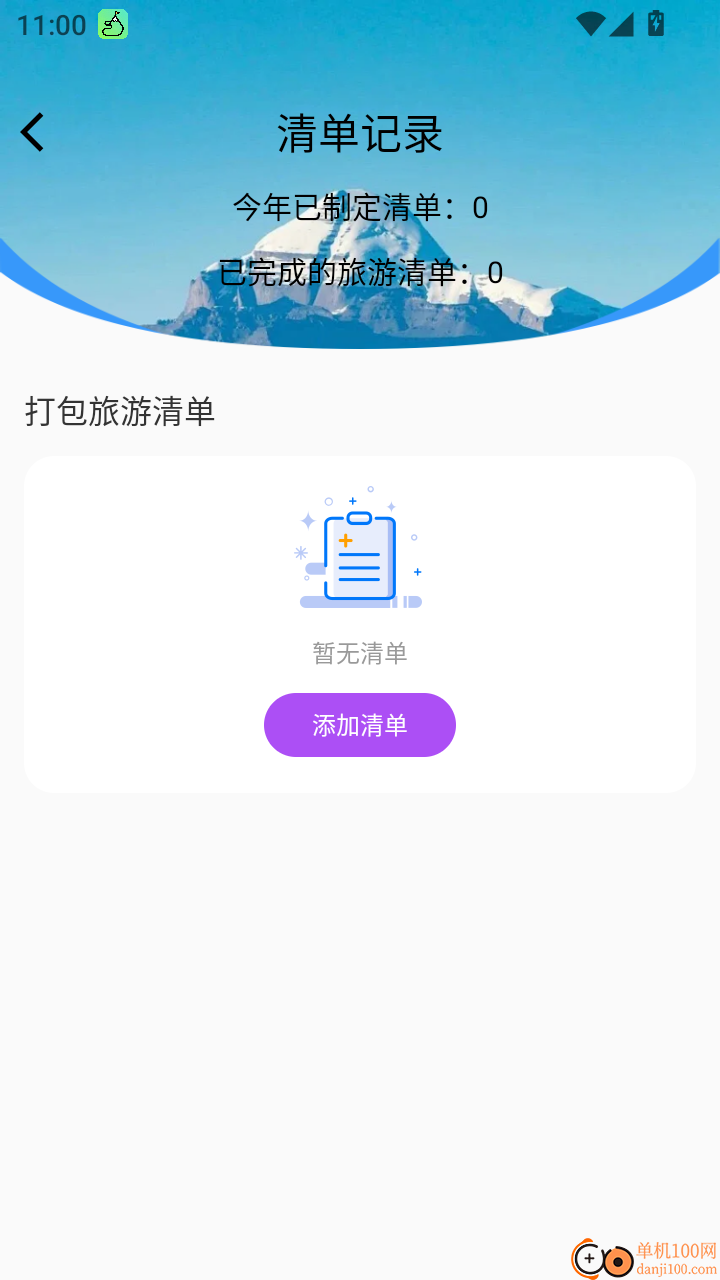This screenshot has width=720, height=1280.
Task: Tap the 已完成的旅游清单 counter showing 0
Action: 360,272
